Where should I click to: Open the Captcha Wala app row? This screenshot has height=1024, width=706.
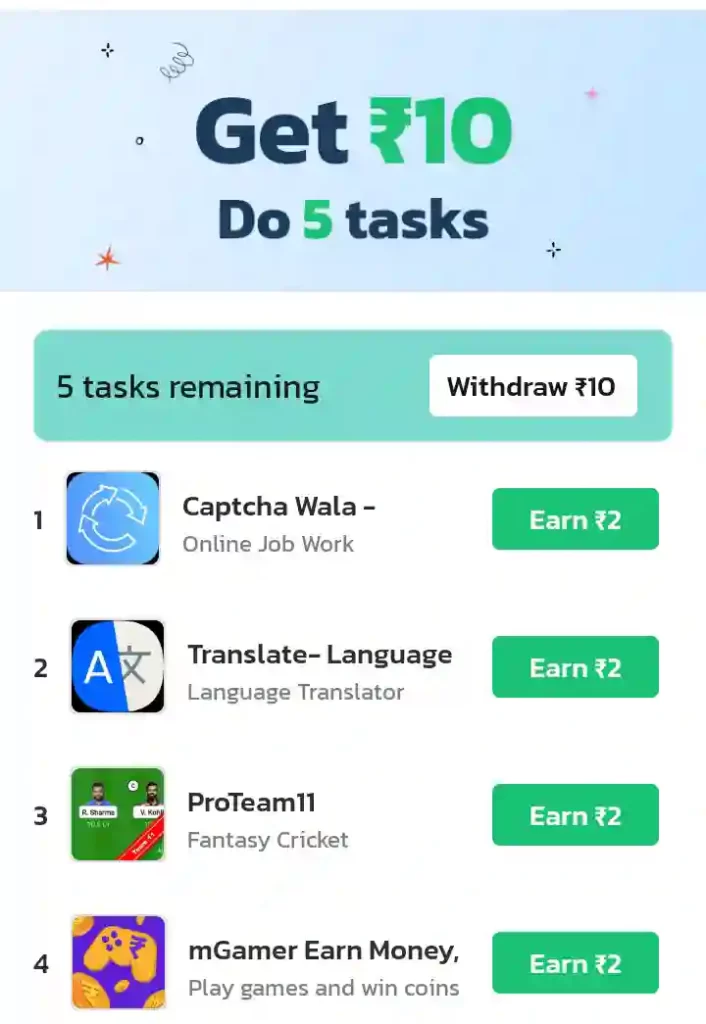click(278, 522)
